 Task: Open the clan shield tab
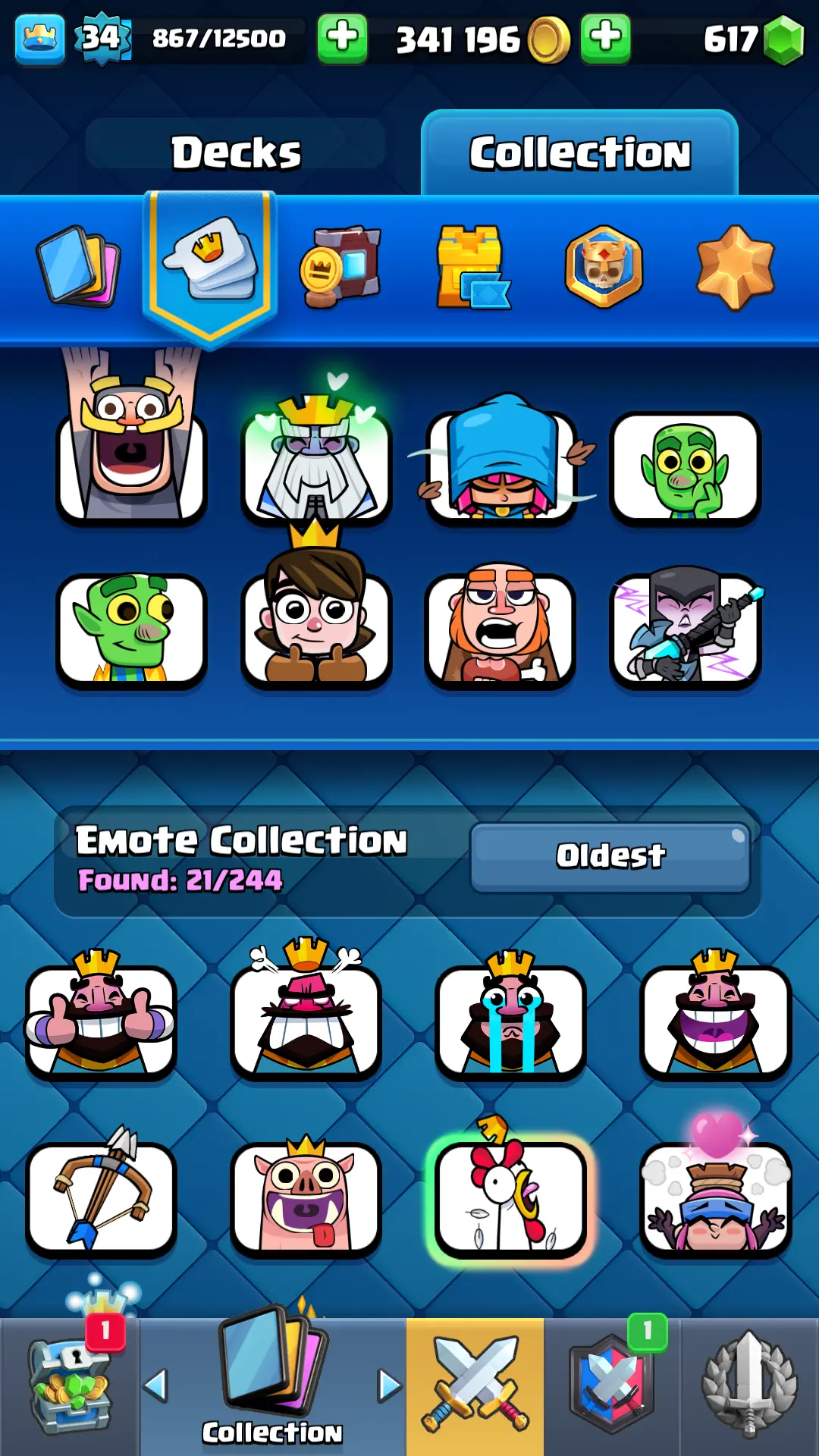coord(611,1388)
